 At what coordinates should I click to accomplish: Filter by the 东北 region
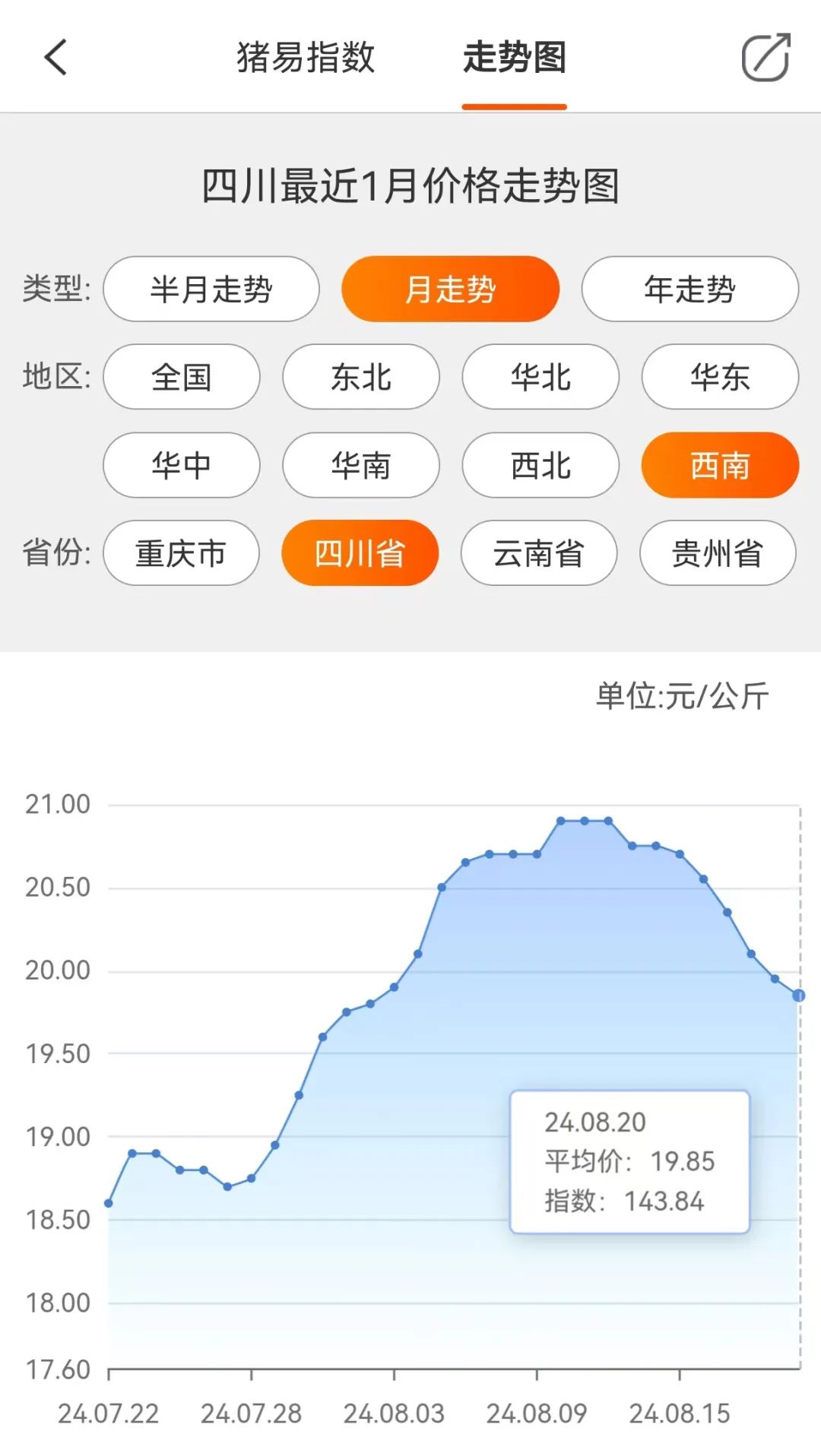coord(361,377)
